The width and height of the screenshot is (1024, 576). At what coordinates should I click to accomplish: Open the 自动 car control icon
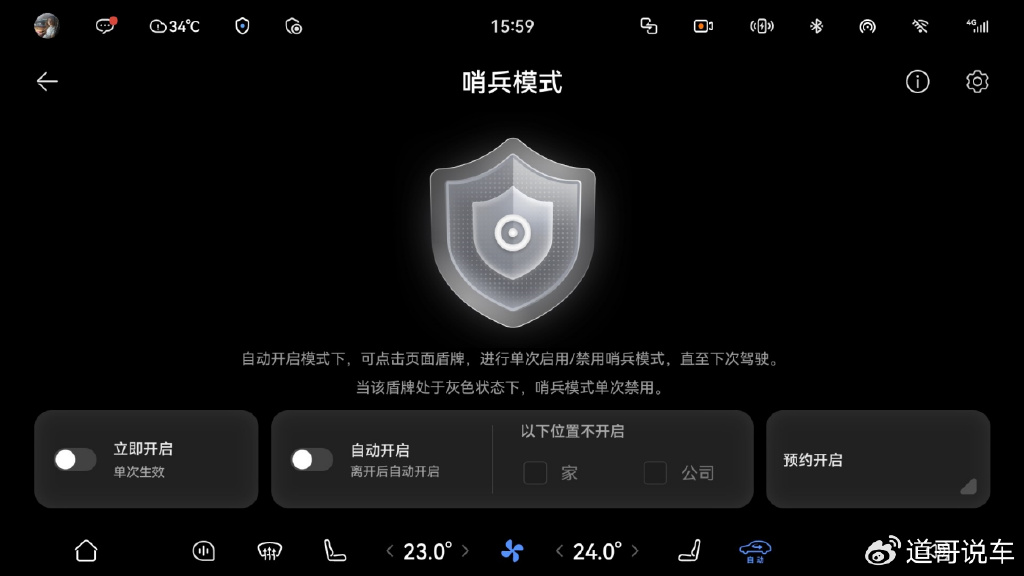tap(755, 550)
